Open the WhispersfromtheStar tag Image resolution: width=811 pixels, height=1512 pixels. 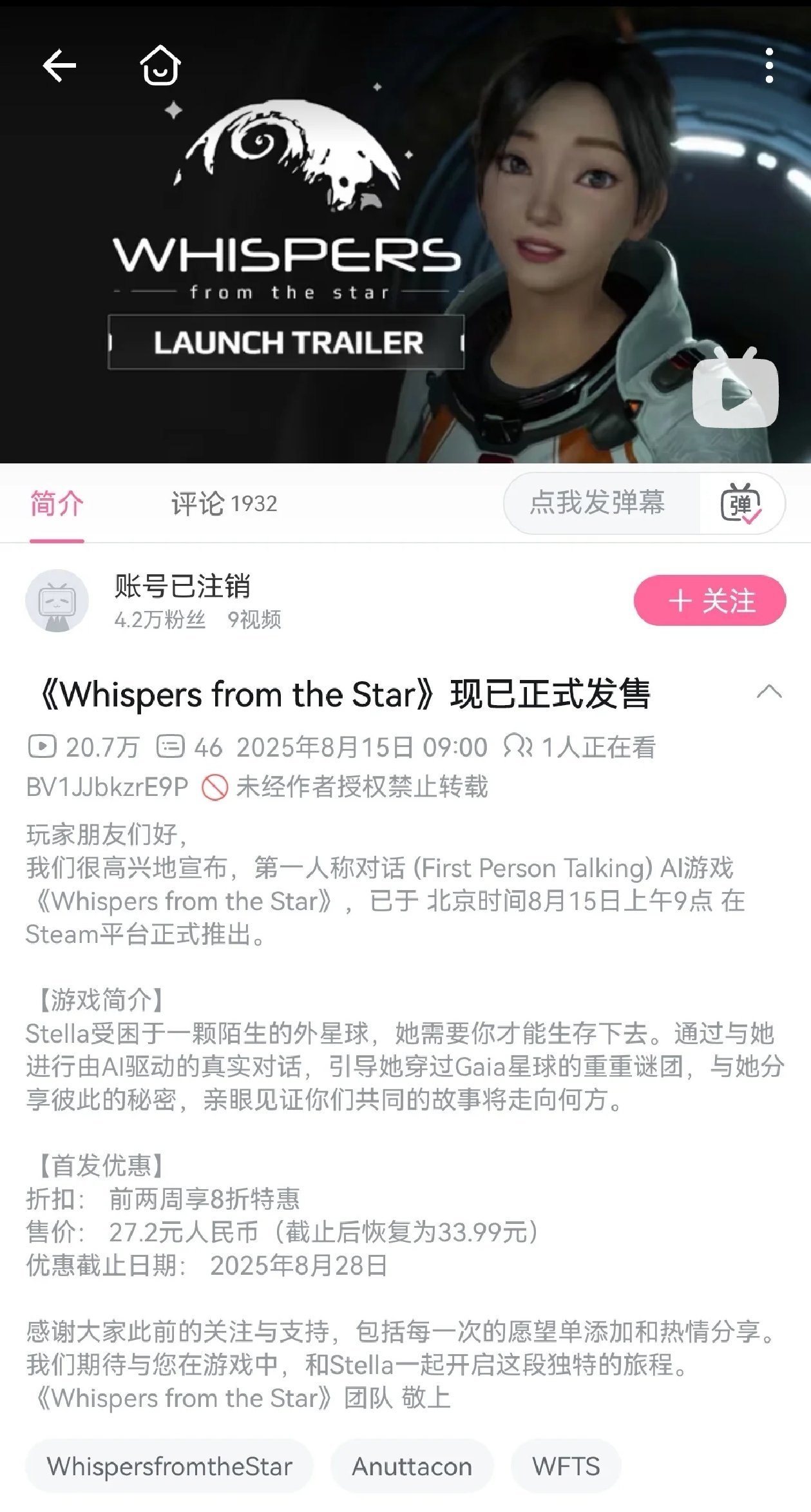click(x=169, y=1466)
